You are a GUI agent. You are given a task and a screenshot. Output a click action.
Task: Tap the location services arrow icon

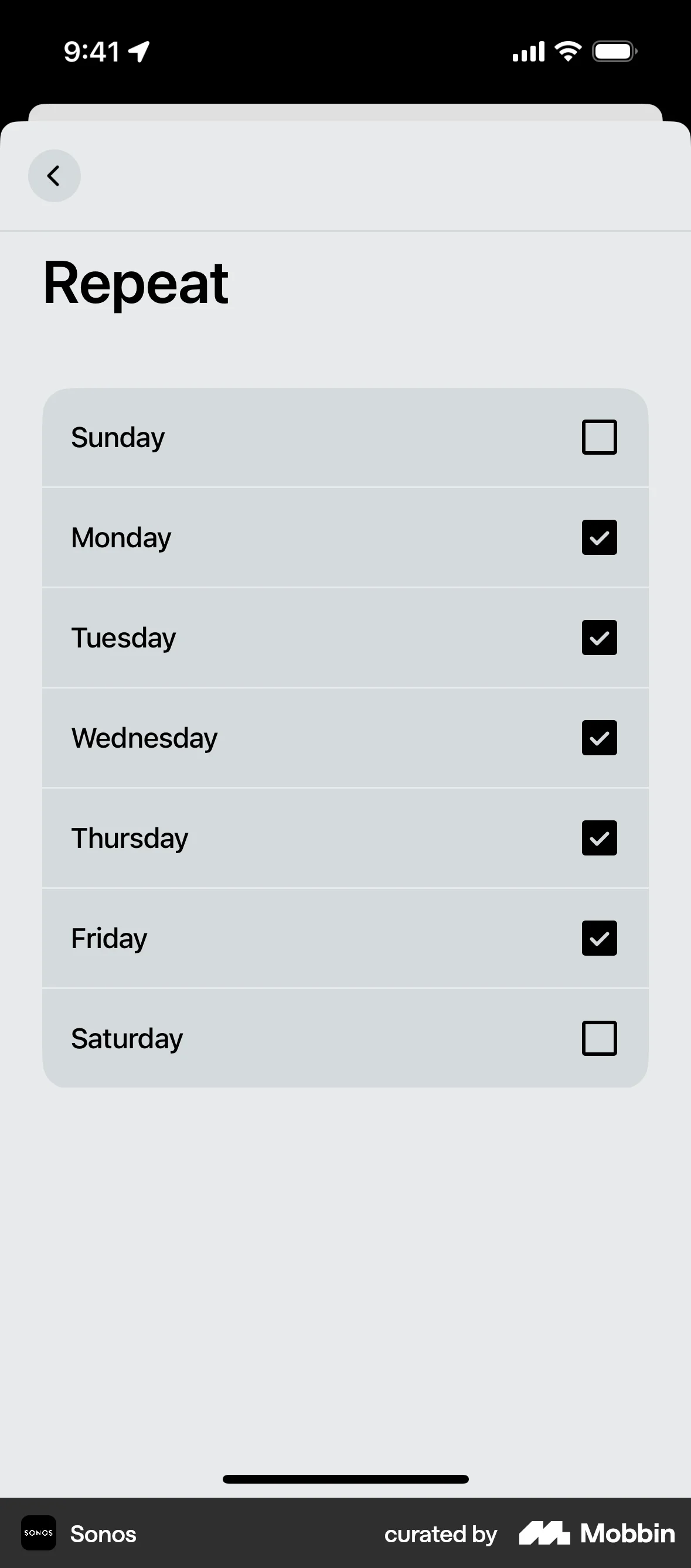138,51
